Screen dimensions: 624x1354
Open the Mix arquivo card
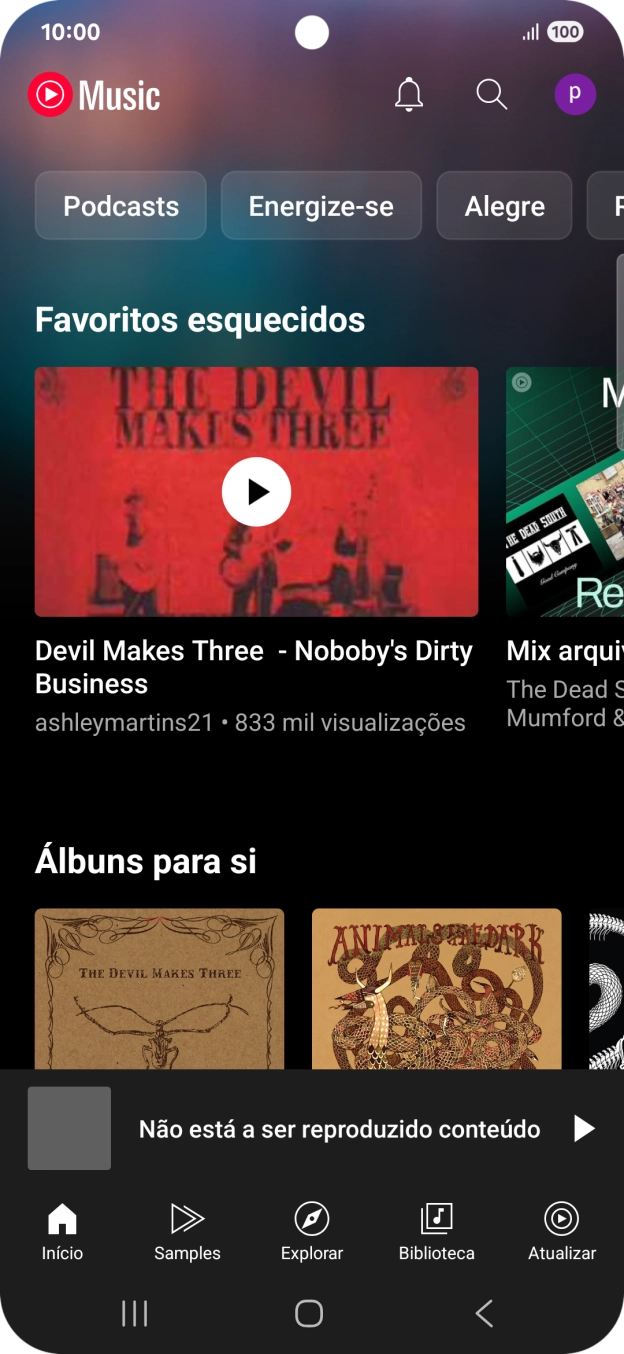point(566,492)
